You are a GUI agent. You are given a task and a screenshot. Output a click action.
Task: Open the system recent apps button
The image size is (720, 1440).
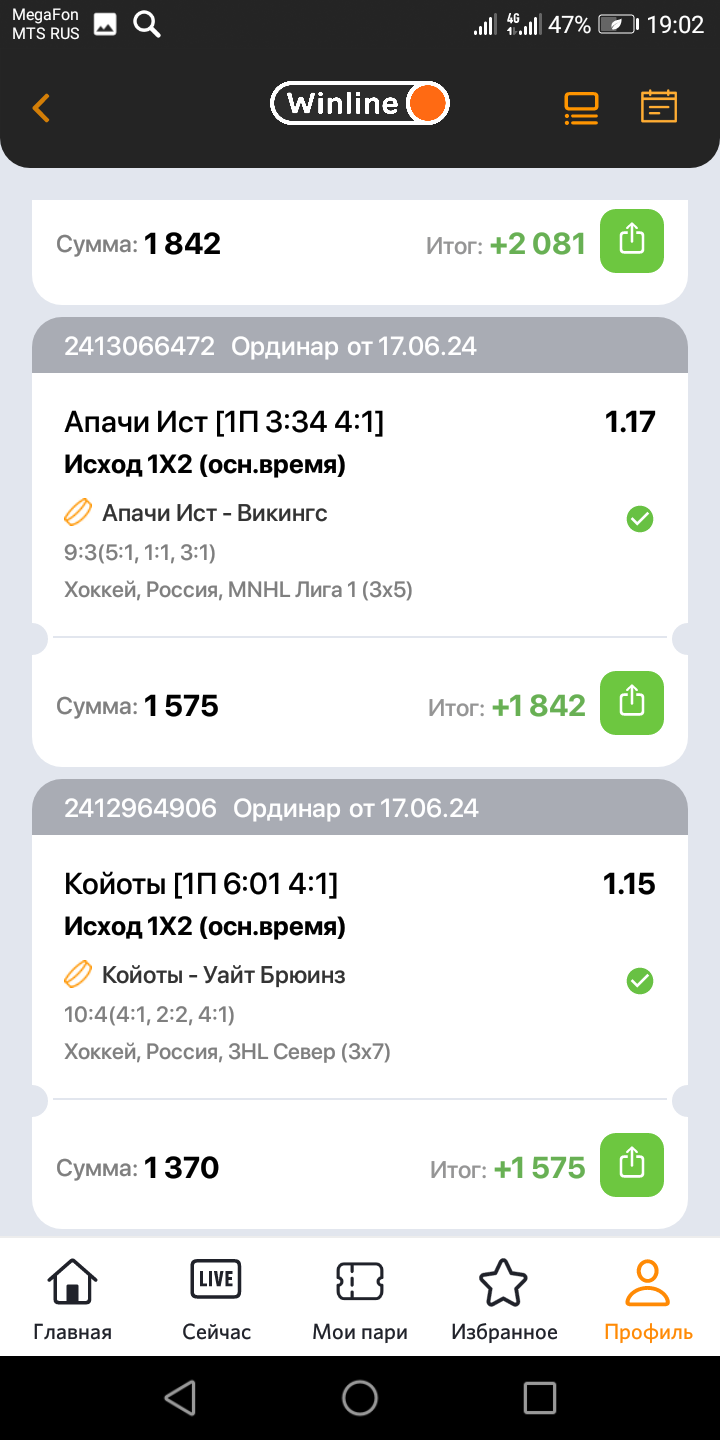point(540,1398)
